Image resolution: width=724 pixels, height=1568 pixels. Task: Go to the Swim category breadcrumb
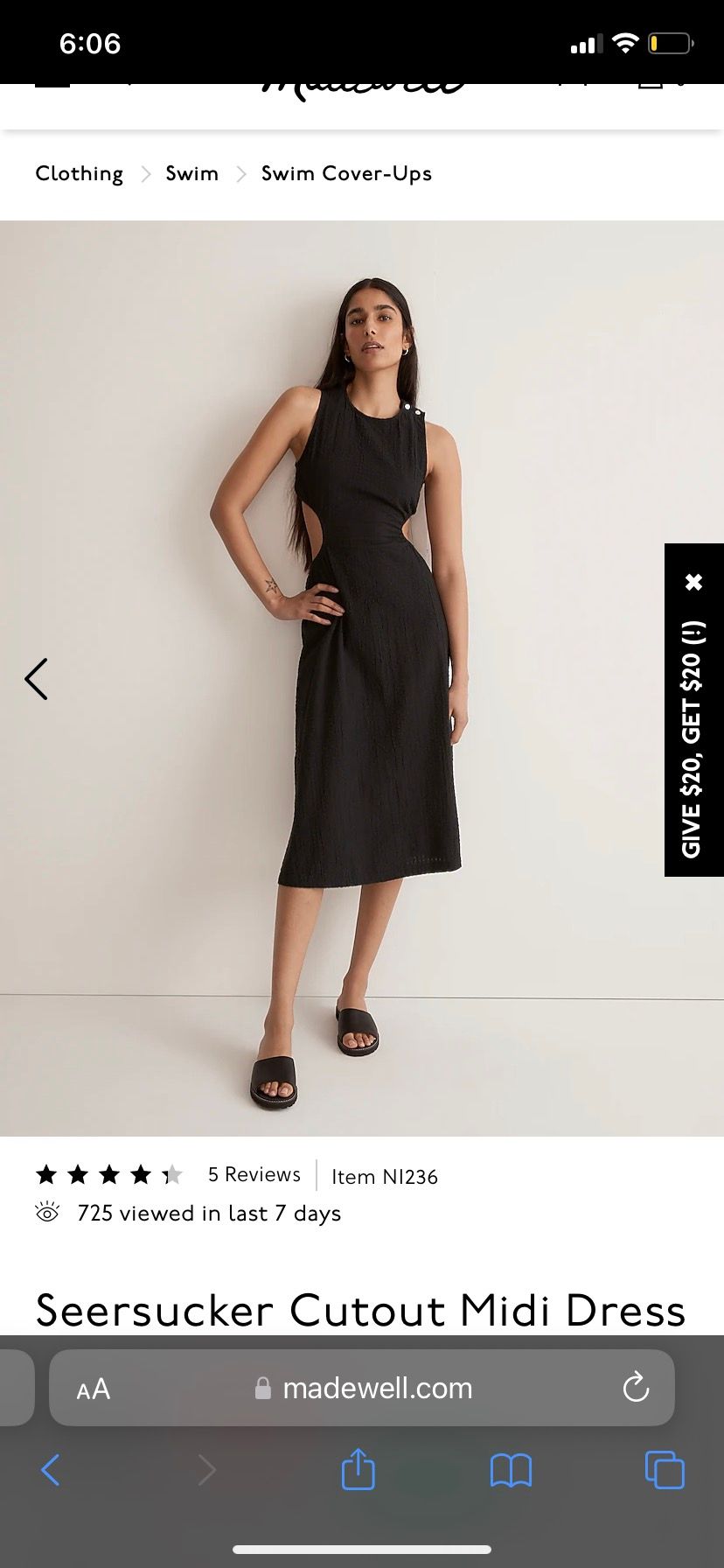tap(191, 173)
